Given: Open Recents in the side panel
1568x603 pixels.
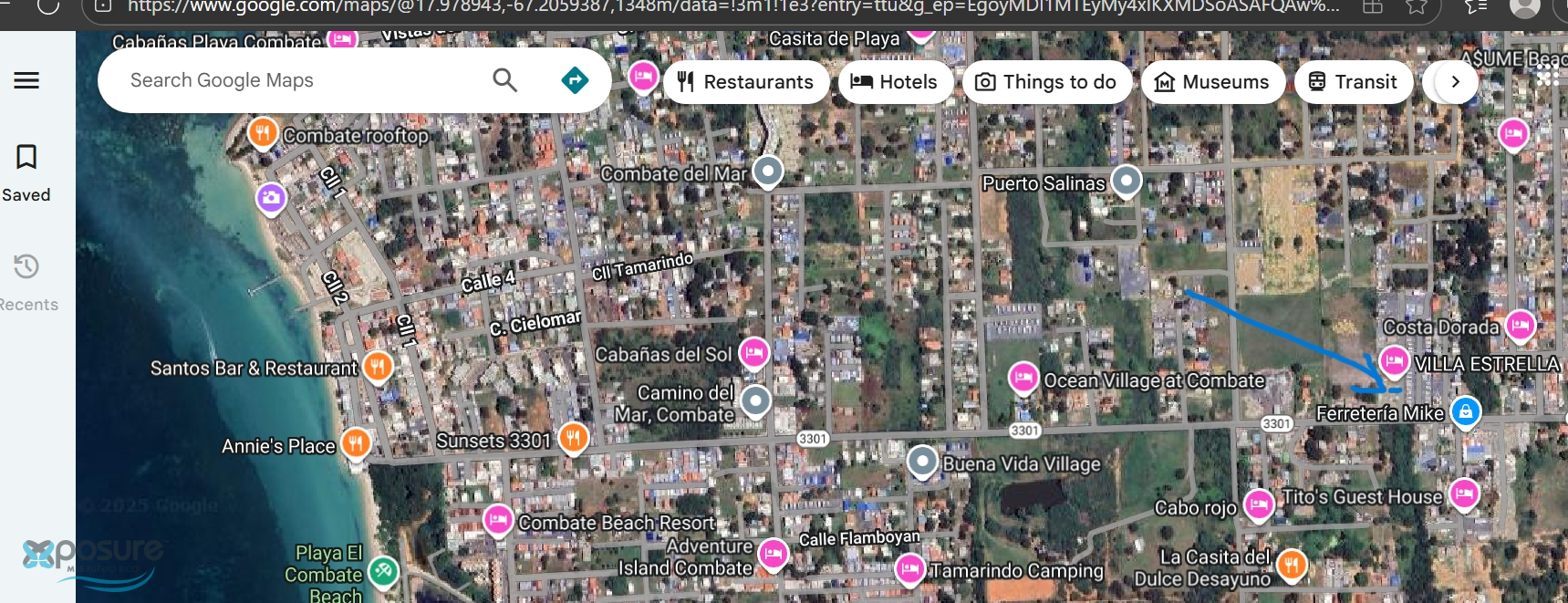Looking at the screenshot, I should pyautogui.click(x=26, y=281).
